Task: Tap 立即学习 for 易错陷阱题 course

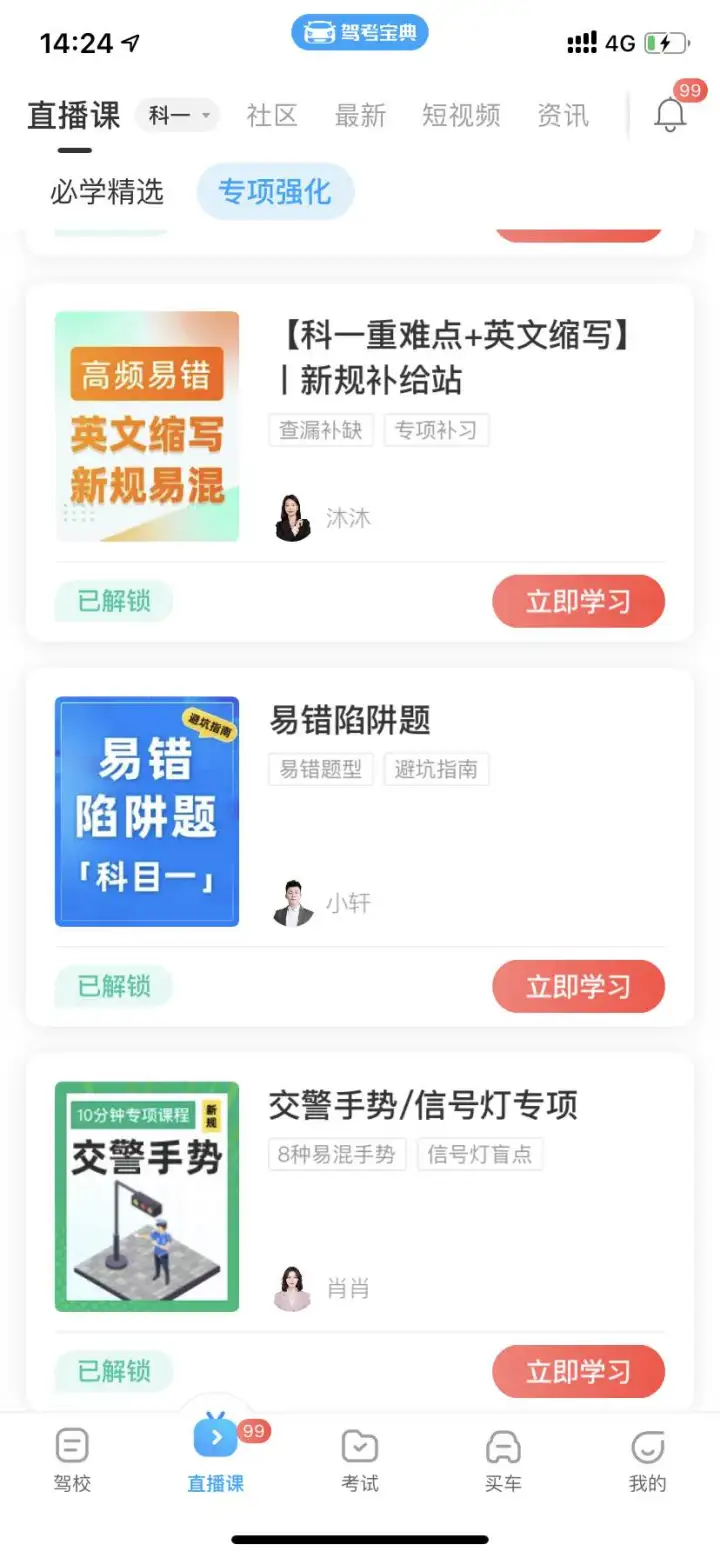Action: click(578, 986)
